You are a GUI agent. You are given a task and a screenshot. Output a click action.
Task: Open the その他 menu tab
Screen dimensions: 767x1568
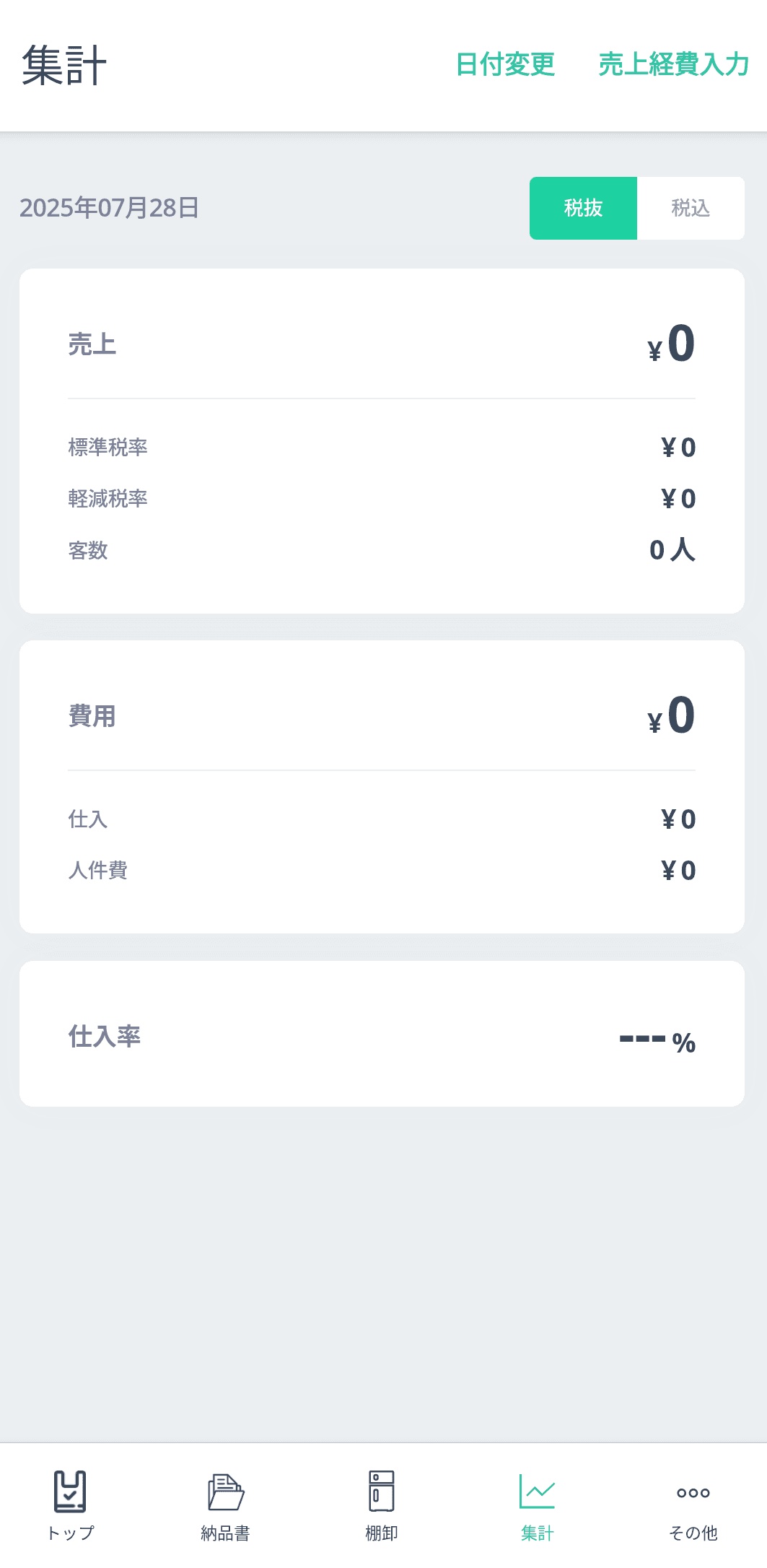(693, 1506)
